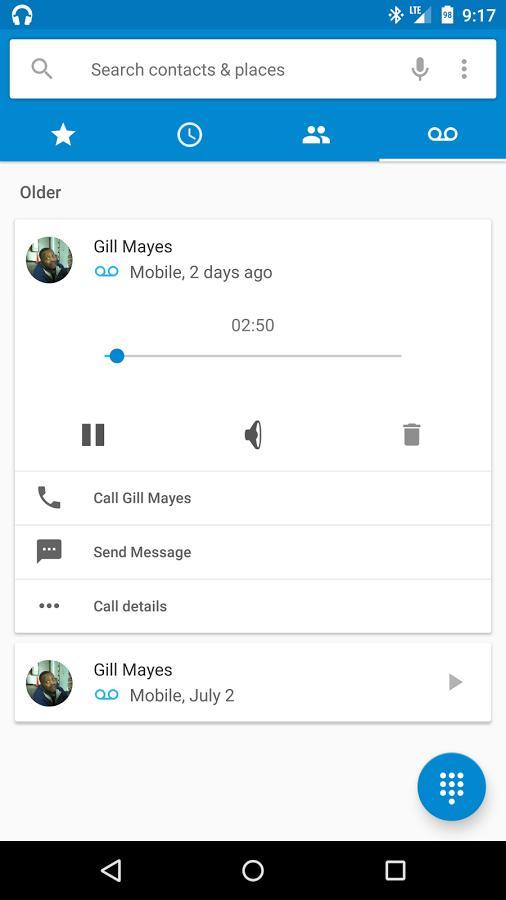Open the dial pad button
This screenshot has width=506, height=900.
point(451,786)
